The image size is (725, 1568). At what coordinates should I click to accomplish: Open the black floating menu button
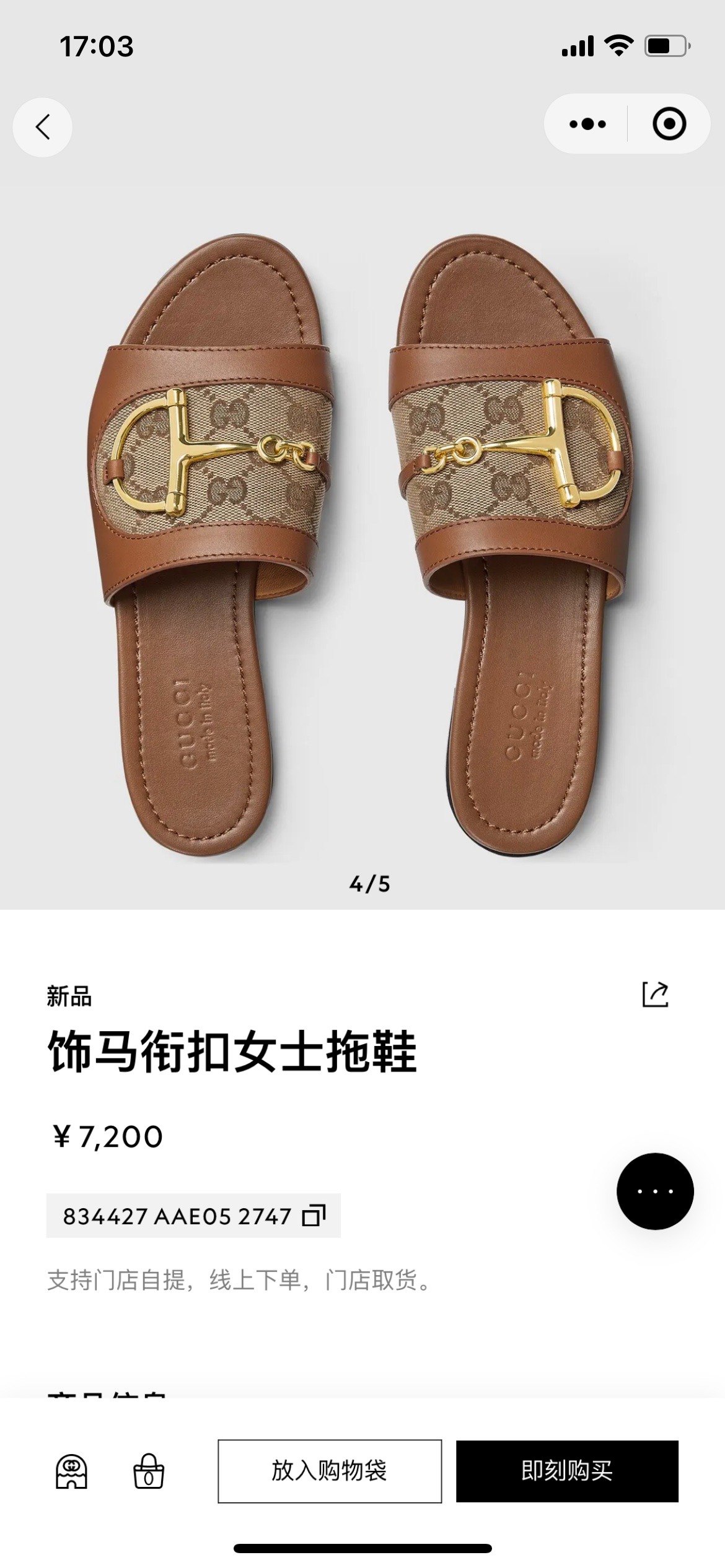655,1191
